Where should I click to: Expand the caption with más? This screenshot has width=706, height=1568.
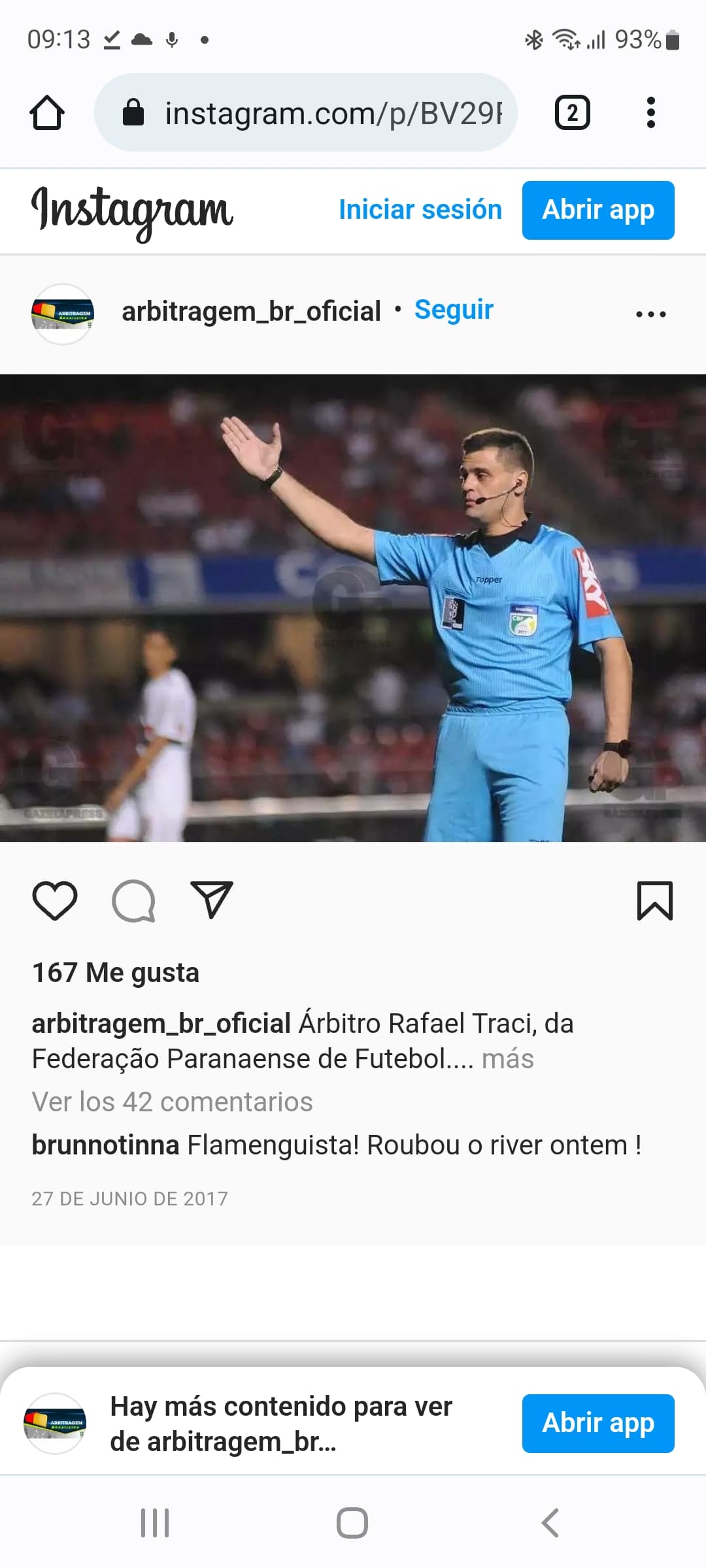pyautogui.click(x=507, y=1058)
